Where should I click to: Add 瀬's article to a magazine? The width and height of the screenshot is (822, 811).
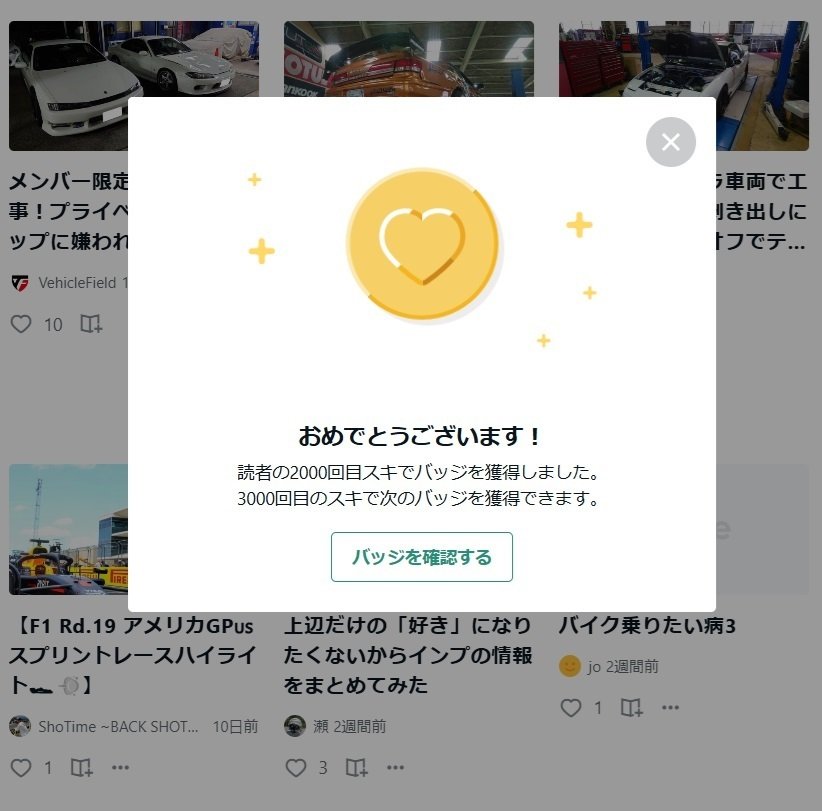tap(356, 768)
